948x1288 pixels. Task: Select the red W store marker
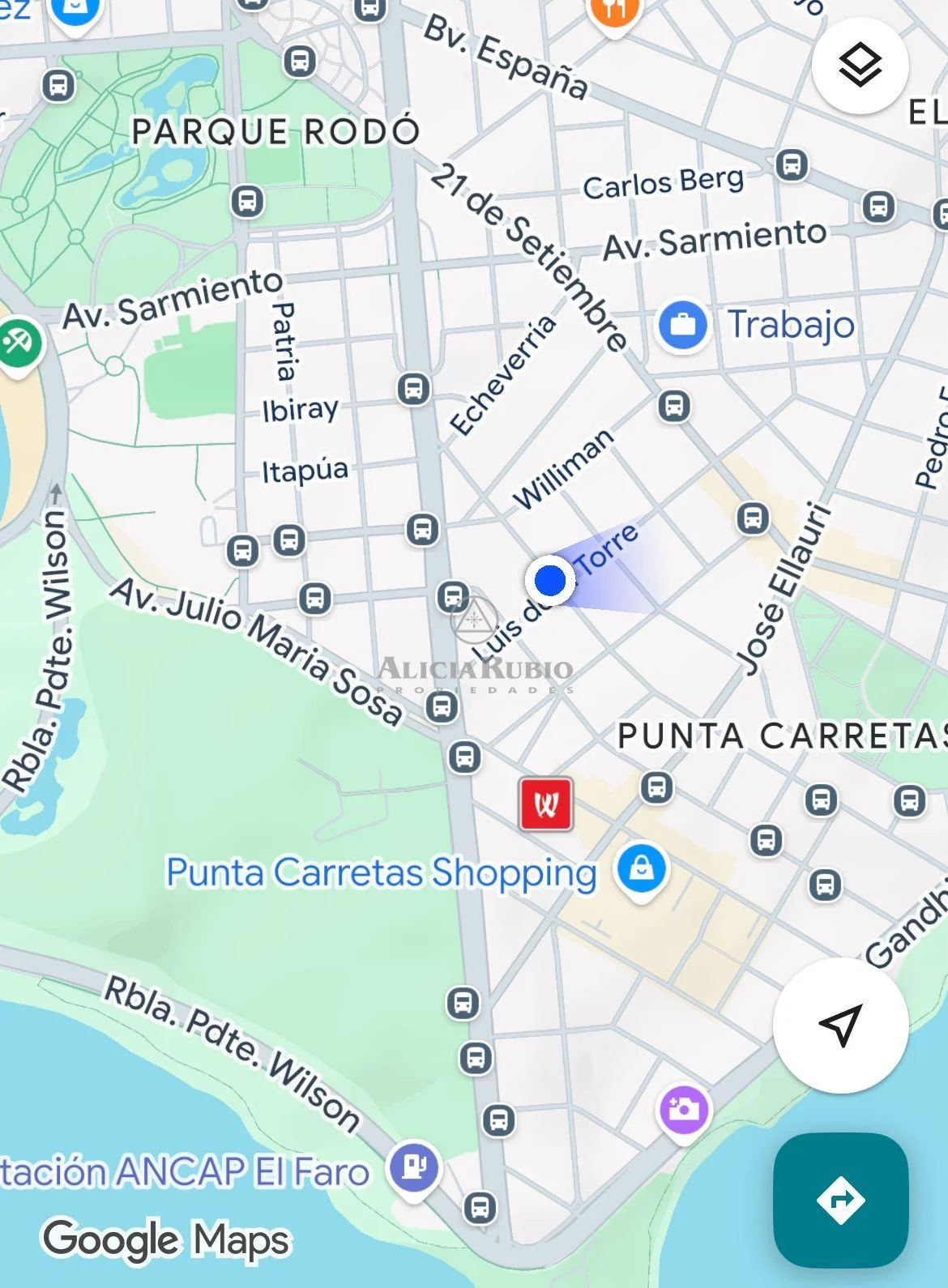(x=546, y=804)
